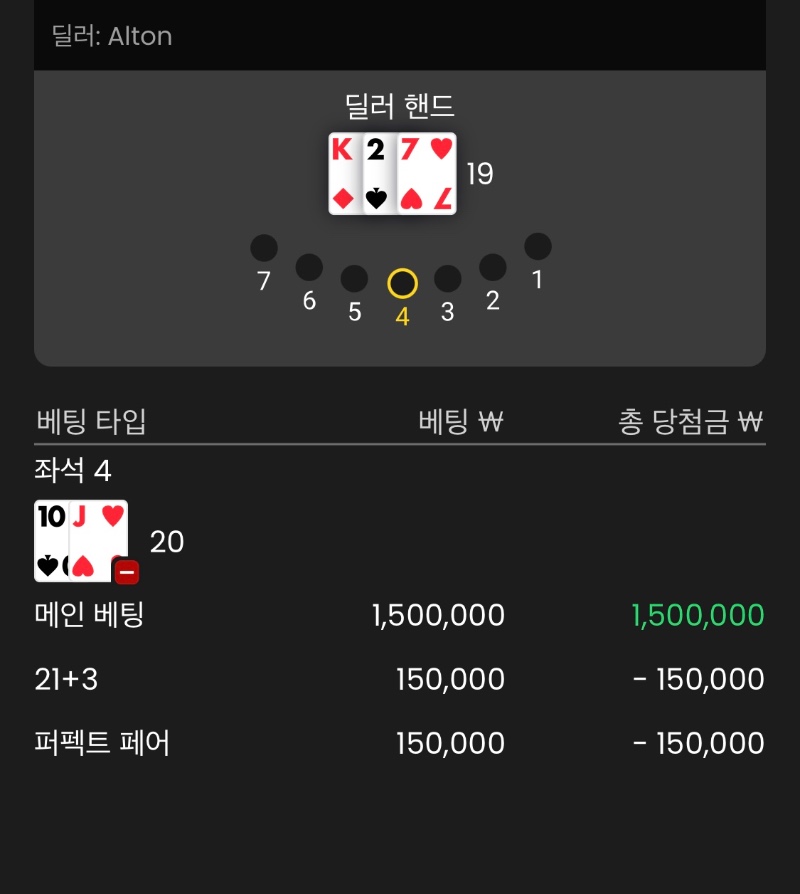Click the 총 당첨금 ₩ column header

pyautogui.click(x=690, y=422)
